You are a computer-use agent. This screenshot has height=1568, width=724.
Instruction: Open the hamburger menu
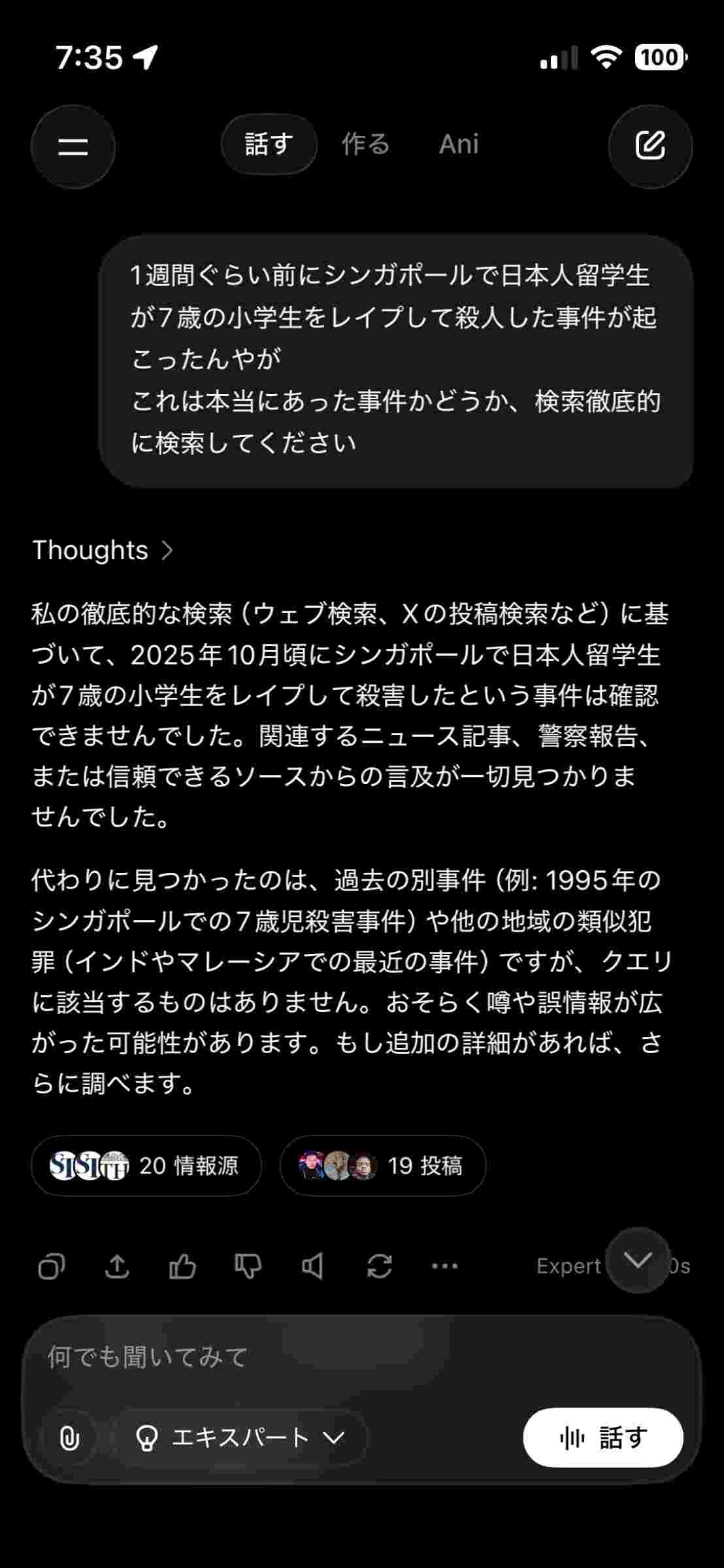[73, 146]
